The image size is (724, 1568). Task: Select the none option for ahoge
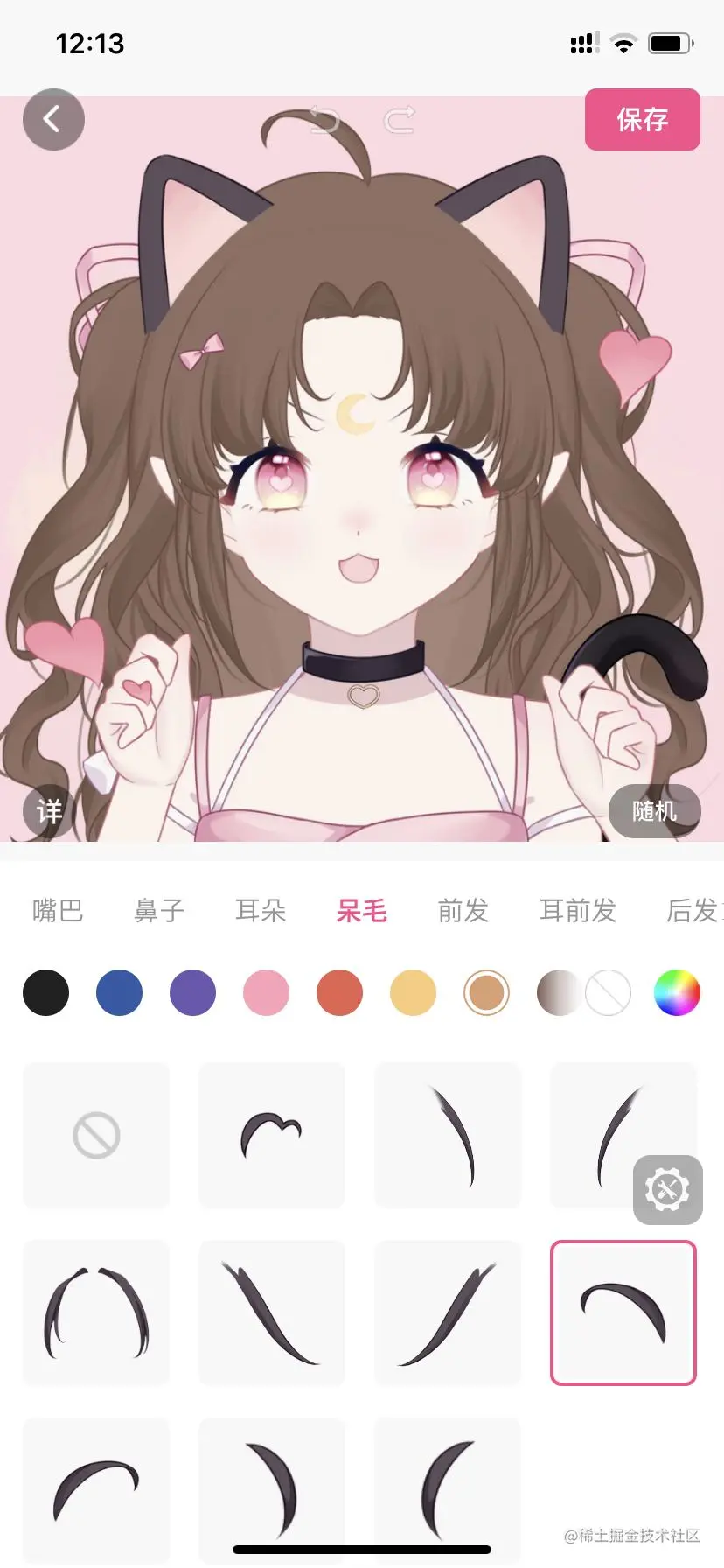click(96, 1135)
